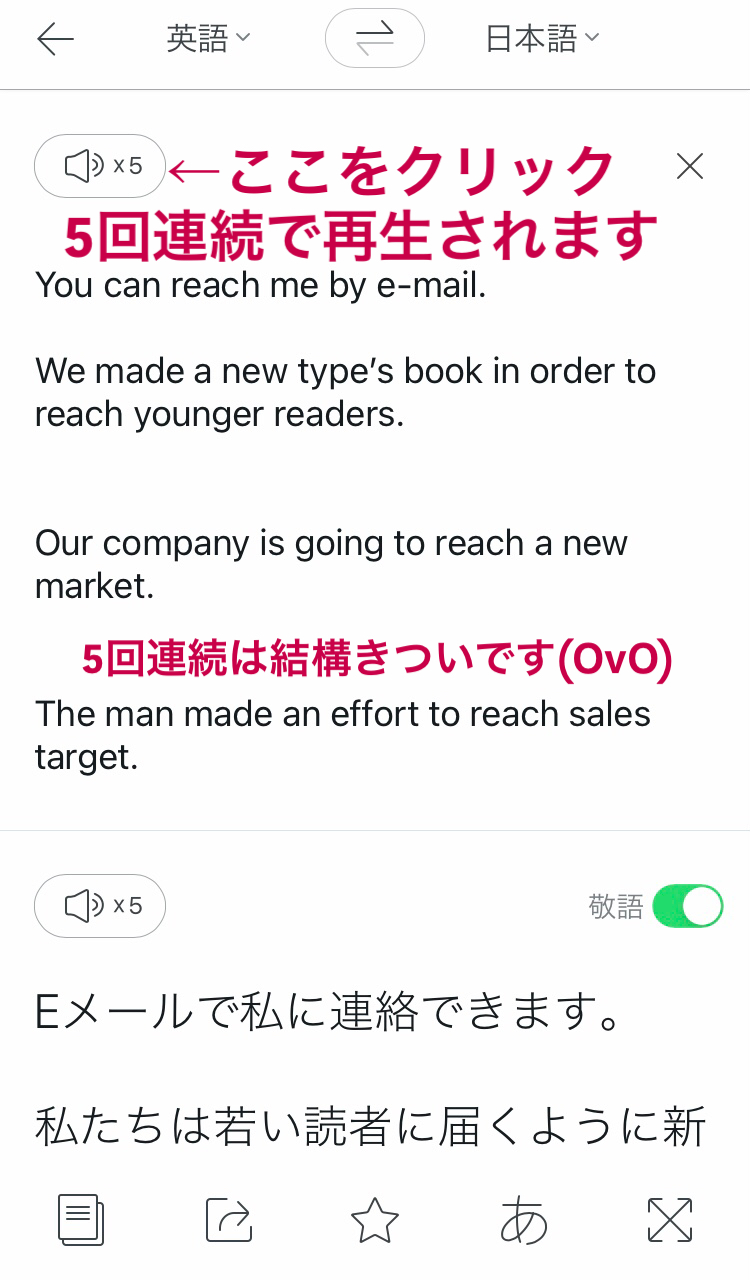The height and width of the screenshot is (1280, 750).
Task: Swap the source and target languages
Action: (375, 39)
